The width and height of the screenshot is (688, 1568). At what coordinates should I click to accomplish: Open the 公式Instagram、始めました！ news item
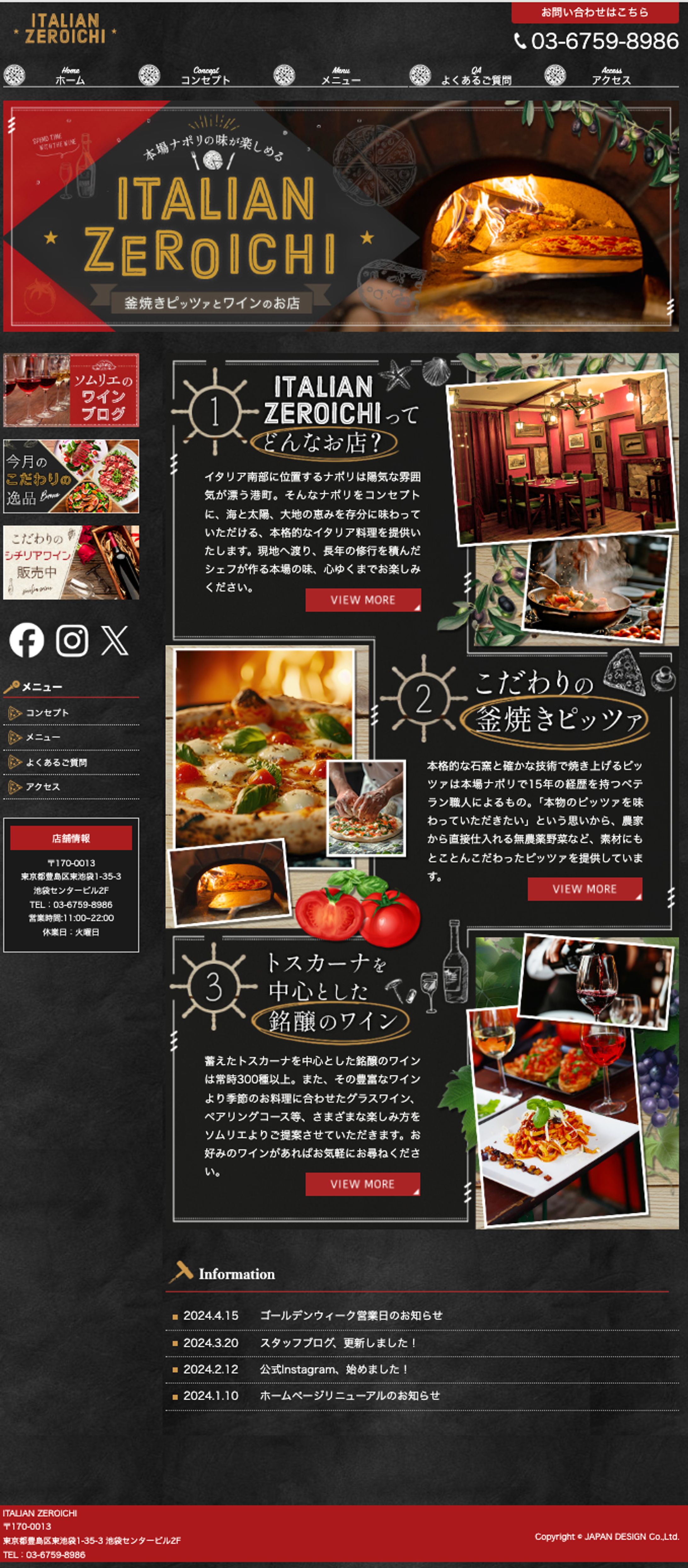tap(334, 1369)
